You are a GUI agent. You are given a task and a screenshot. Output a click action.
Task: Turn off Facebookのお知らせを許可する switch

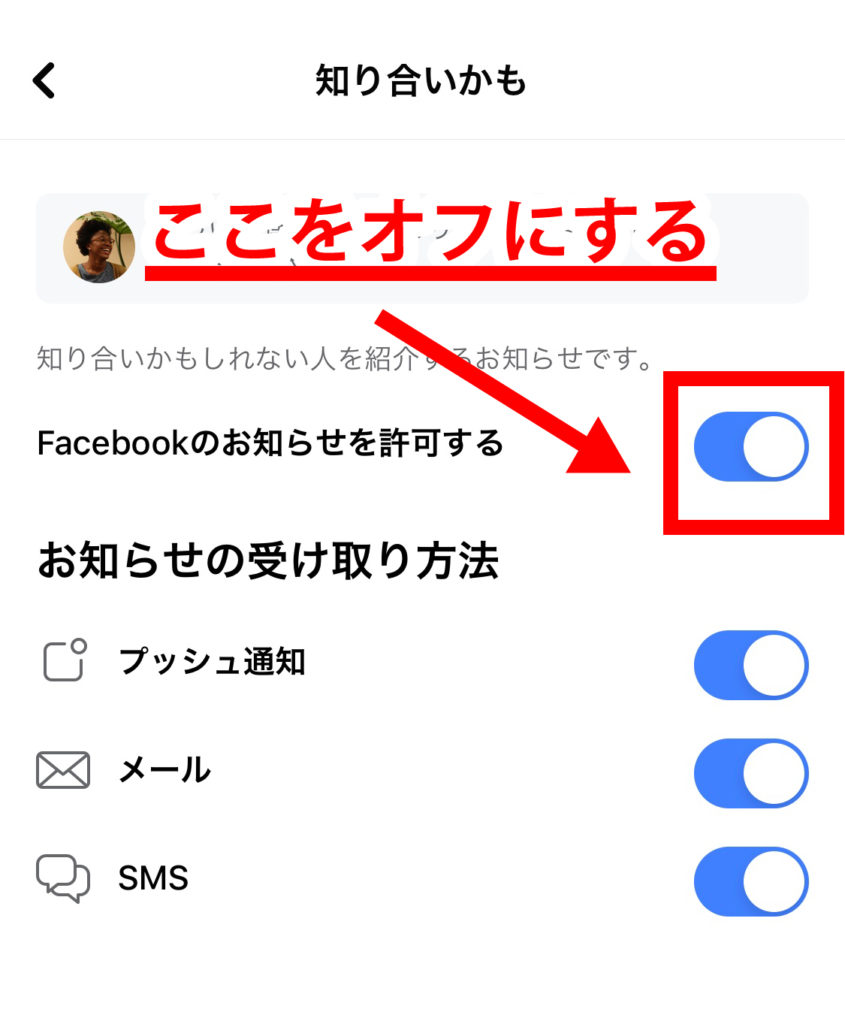(750, 446)
